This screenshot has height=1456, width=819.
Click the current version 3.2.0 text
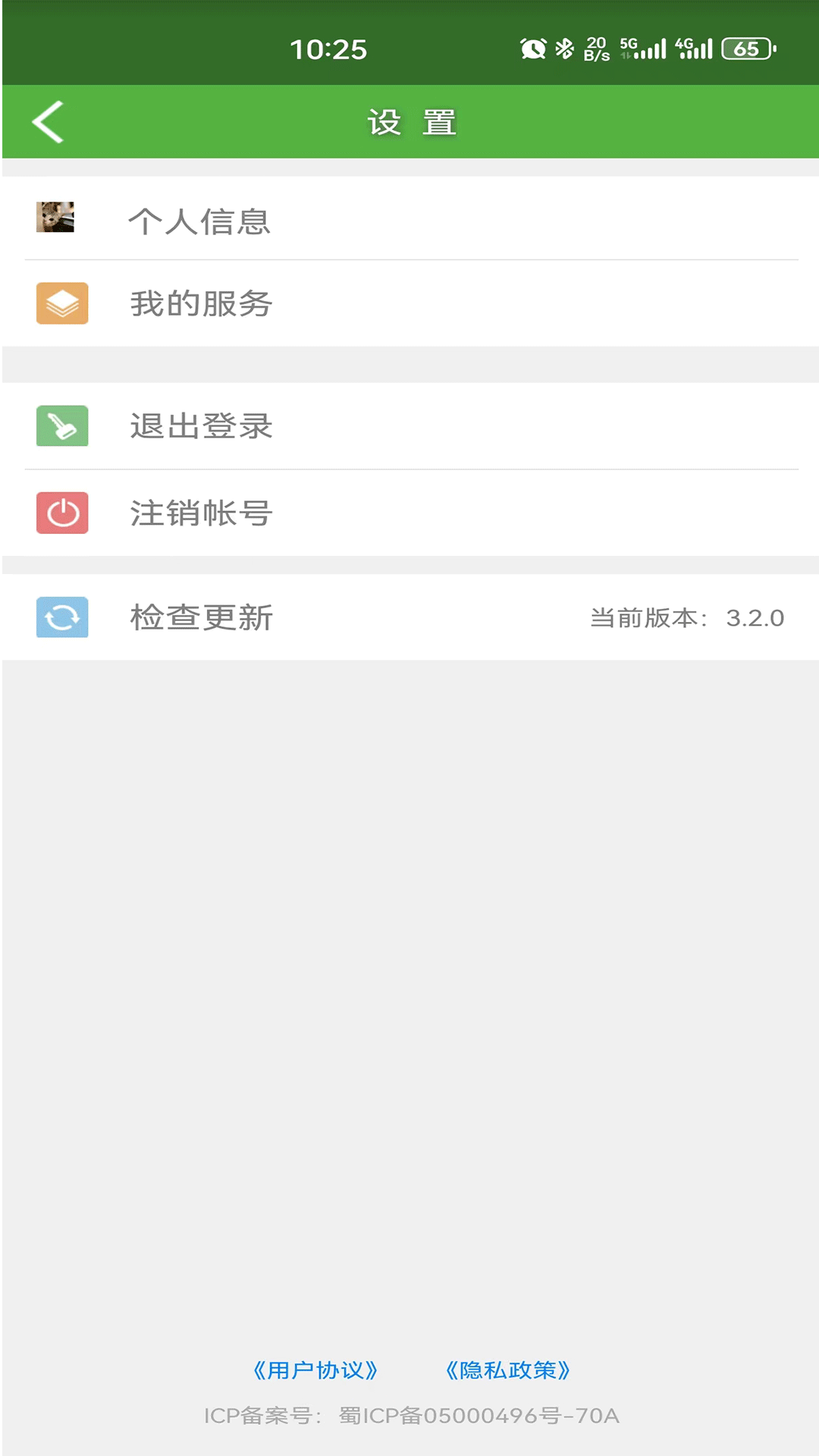(x=689, y=617)
